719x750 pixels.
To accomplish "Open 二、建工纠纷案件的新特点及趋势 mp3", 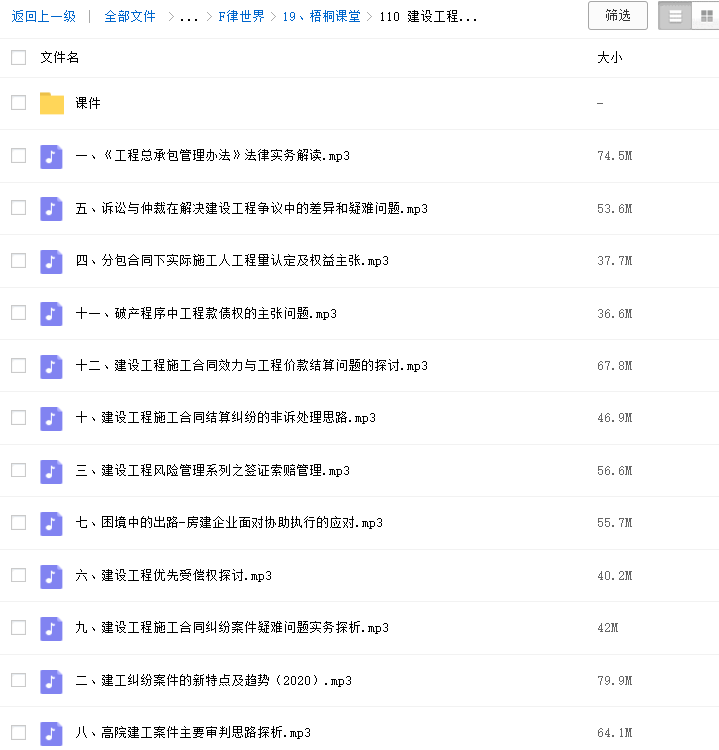I will [212, 680].
